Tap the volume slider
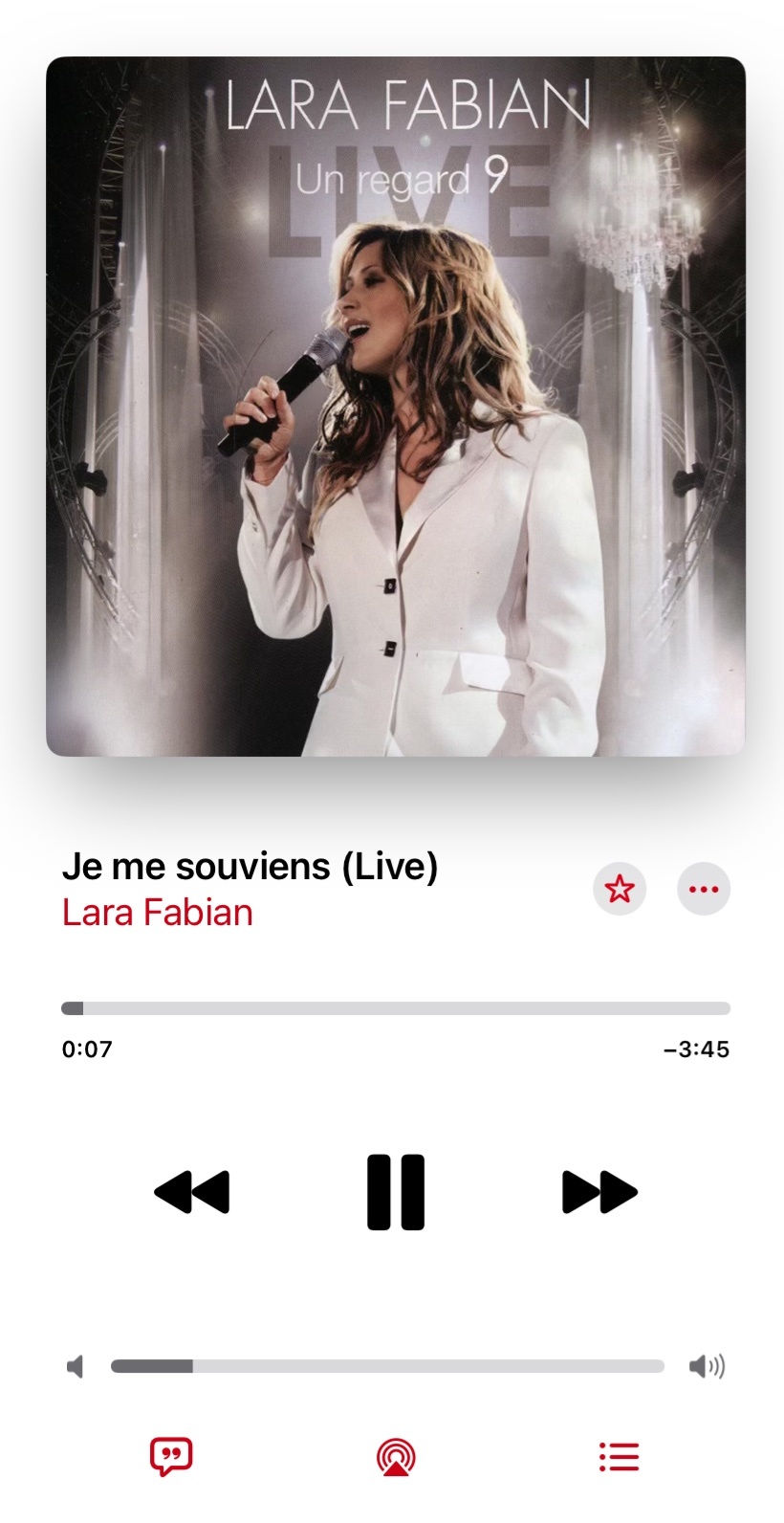The image size is (784, 1523). (387, 1366)
